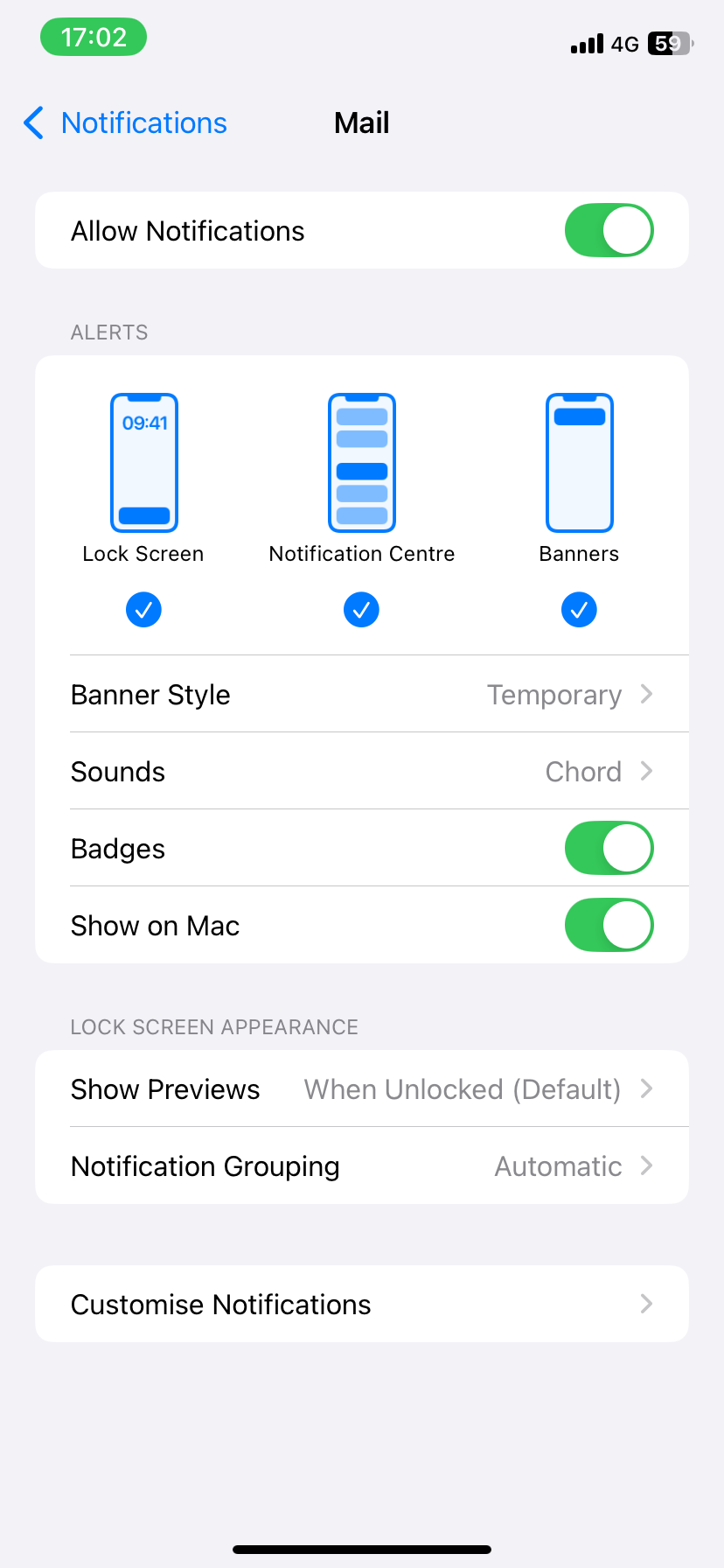Screen dimensions: 724x1568
Task: Disable the Show on Mac toggle
Action: click(609, 924)
